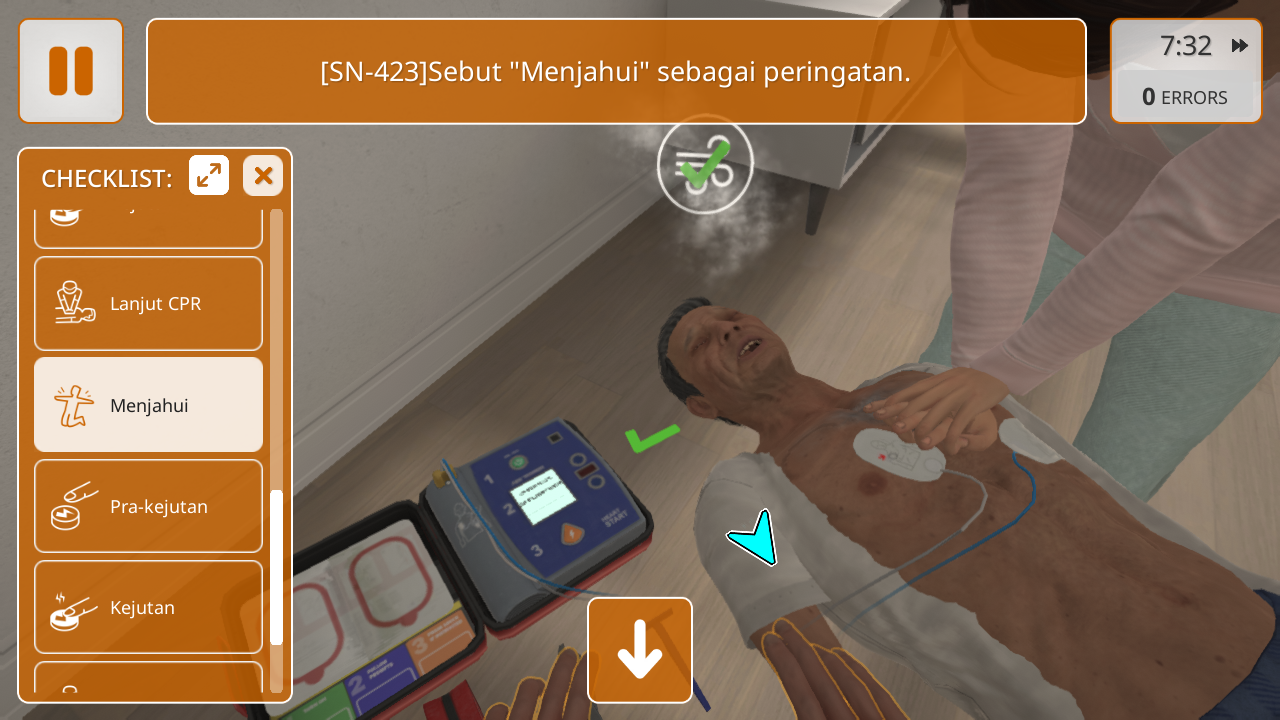Open the Kejutan checklist step
This screenshot has width=1280, height=720.
(x=148, y=607)
